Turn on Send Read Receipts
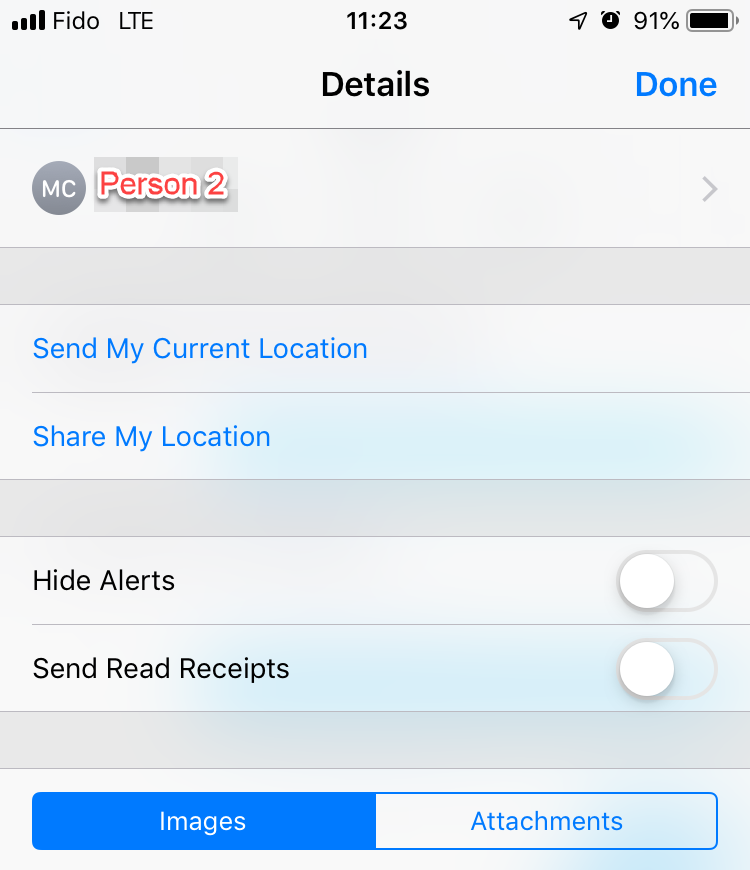Viewport: 750px width, 870px height. (x=667, y=669)
